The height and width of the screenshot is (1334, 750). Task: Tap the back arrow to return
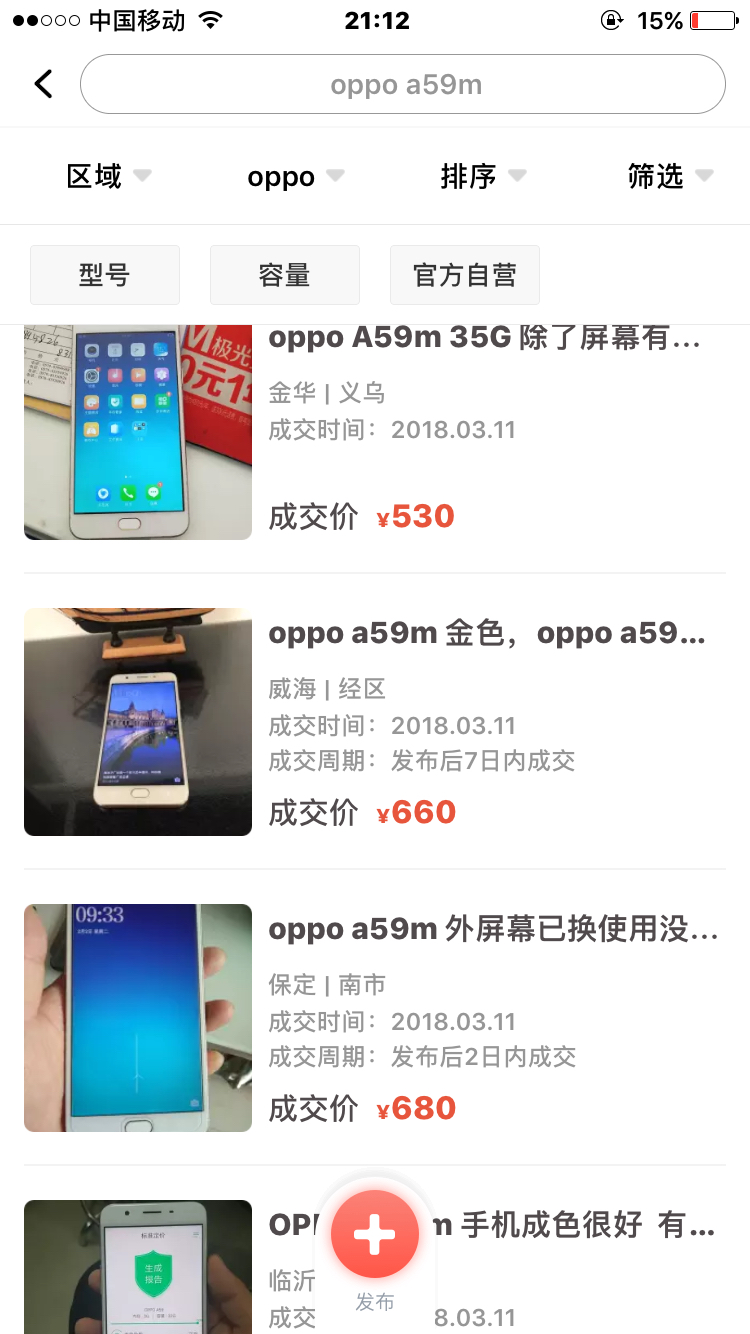pos(42,83)
